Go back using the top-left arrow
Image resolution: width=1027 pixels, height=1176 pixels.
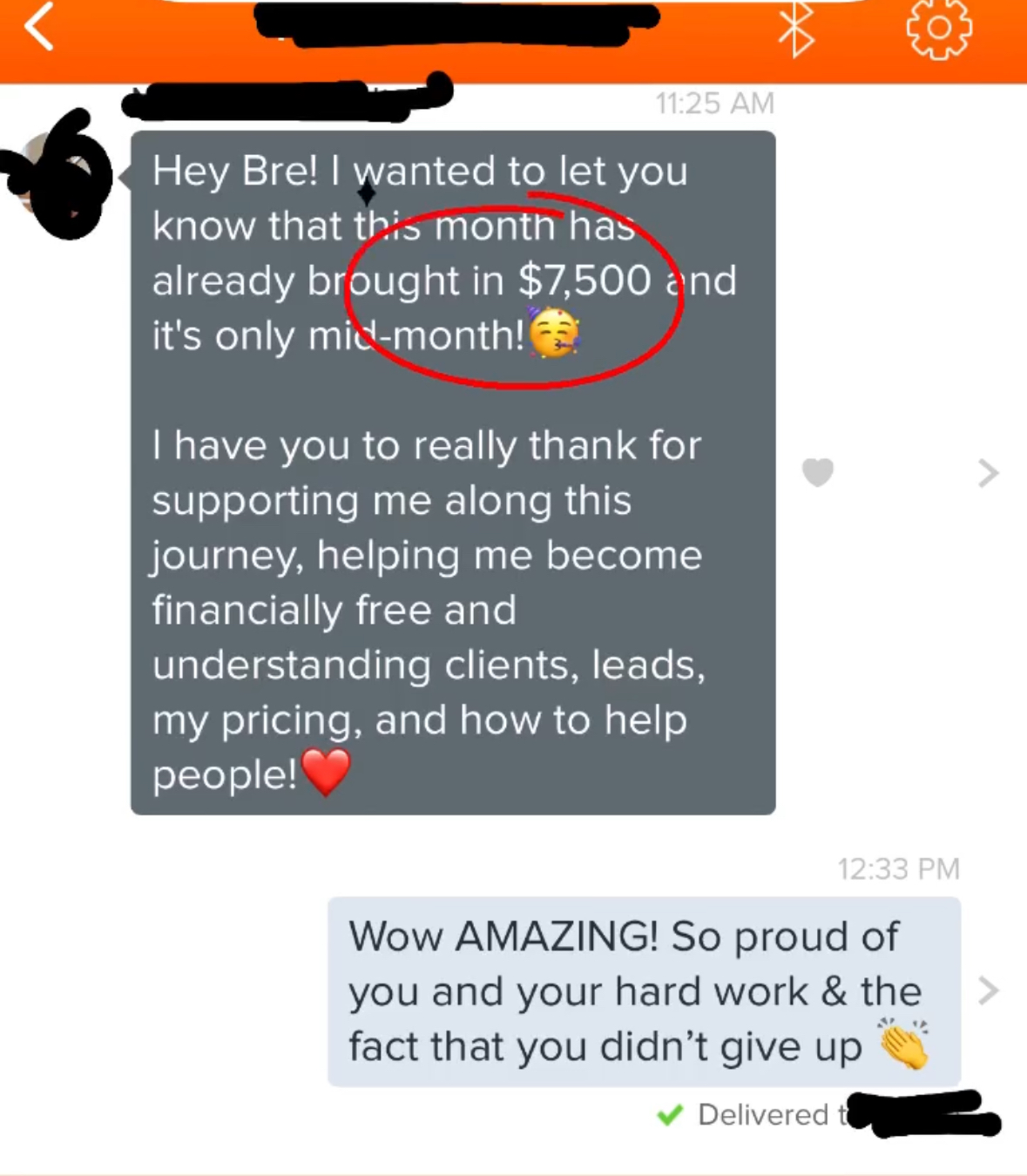click(x=39, y=26)
